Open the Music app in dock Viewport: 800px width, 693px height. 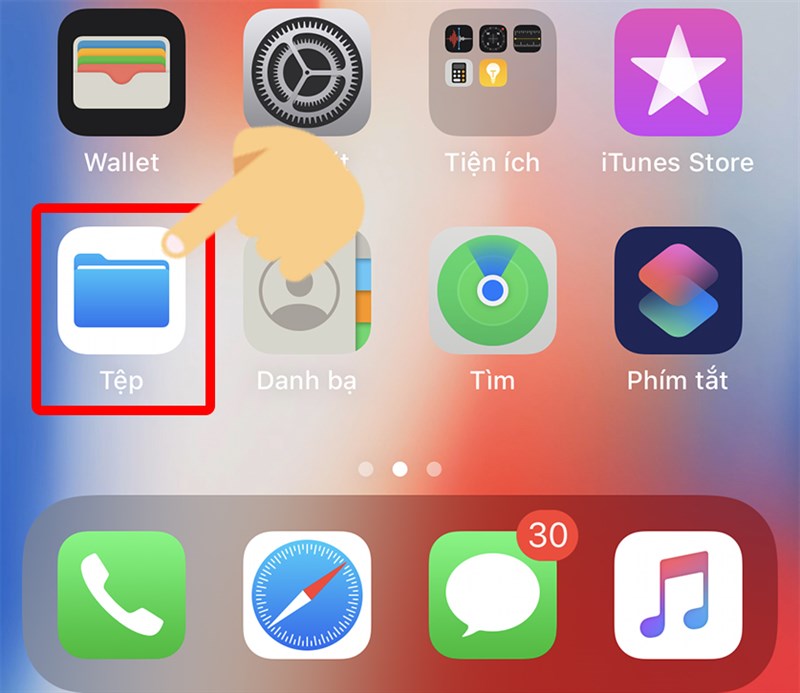pos(677,595)
